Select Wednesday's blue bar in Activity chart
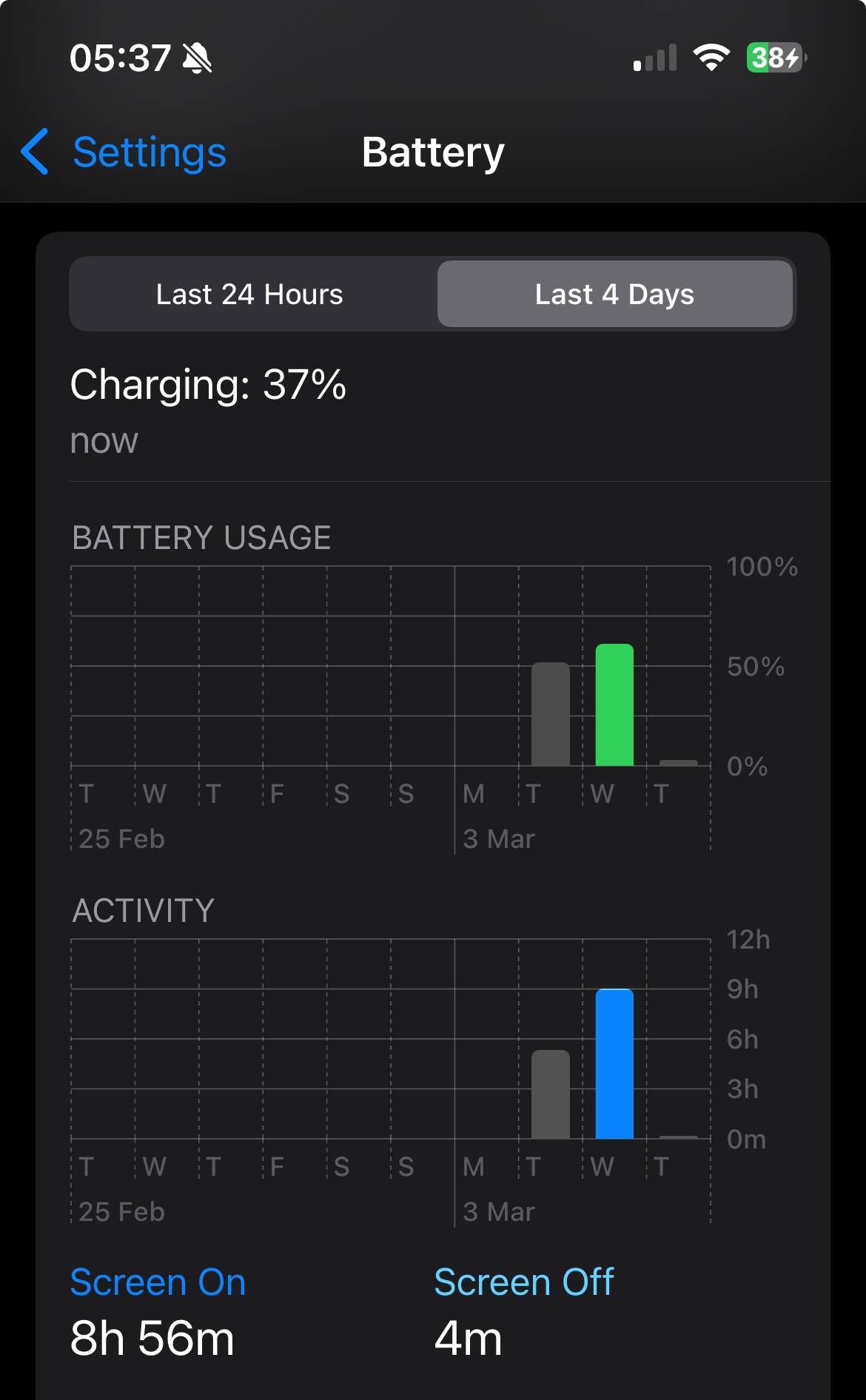Screen dimensions: 866x1400 point(614,1063)
